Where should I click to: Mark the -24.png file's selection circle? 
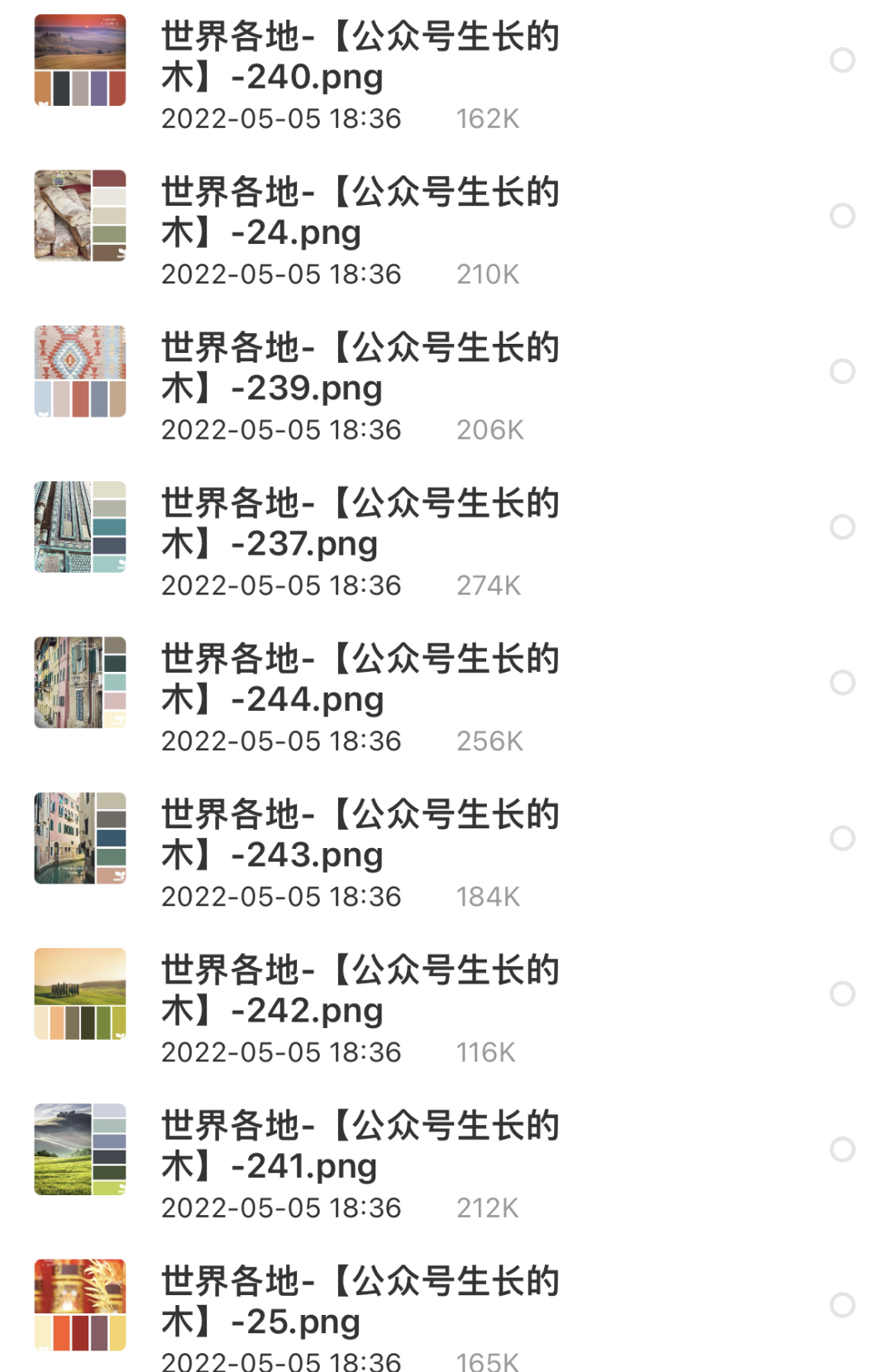click(842, 216)
